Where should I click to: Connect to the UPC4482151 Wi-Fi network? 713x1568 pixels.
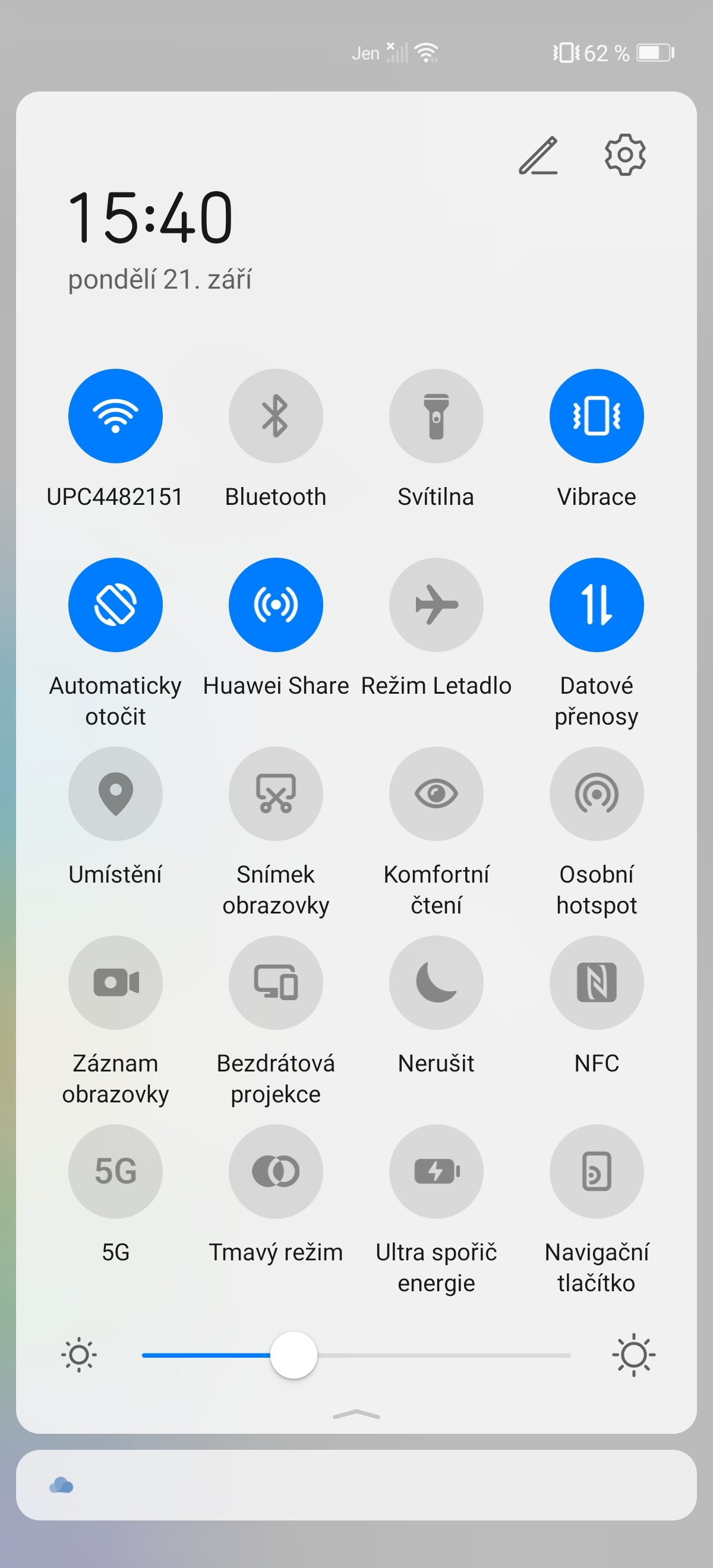point(115,415)
